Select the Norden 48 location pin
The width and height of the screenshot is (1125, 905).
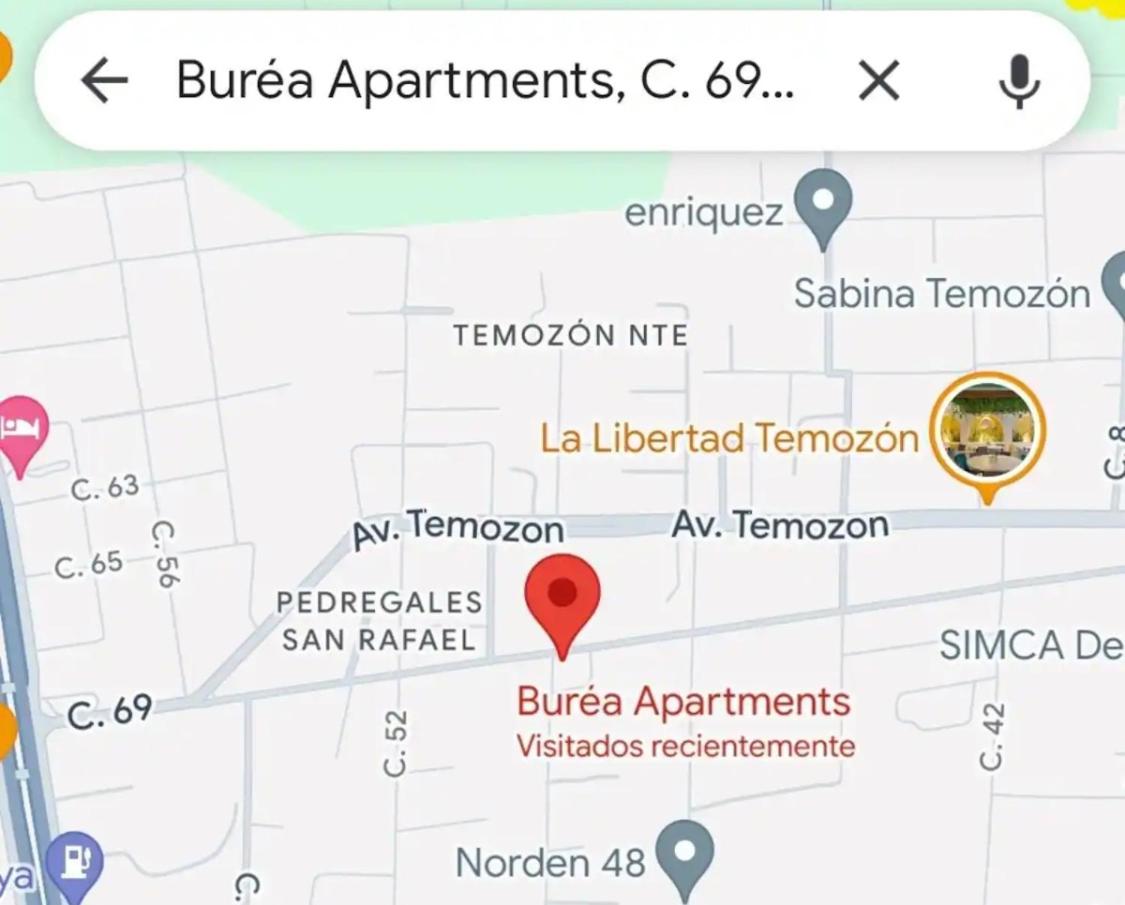pos(684,855)
